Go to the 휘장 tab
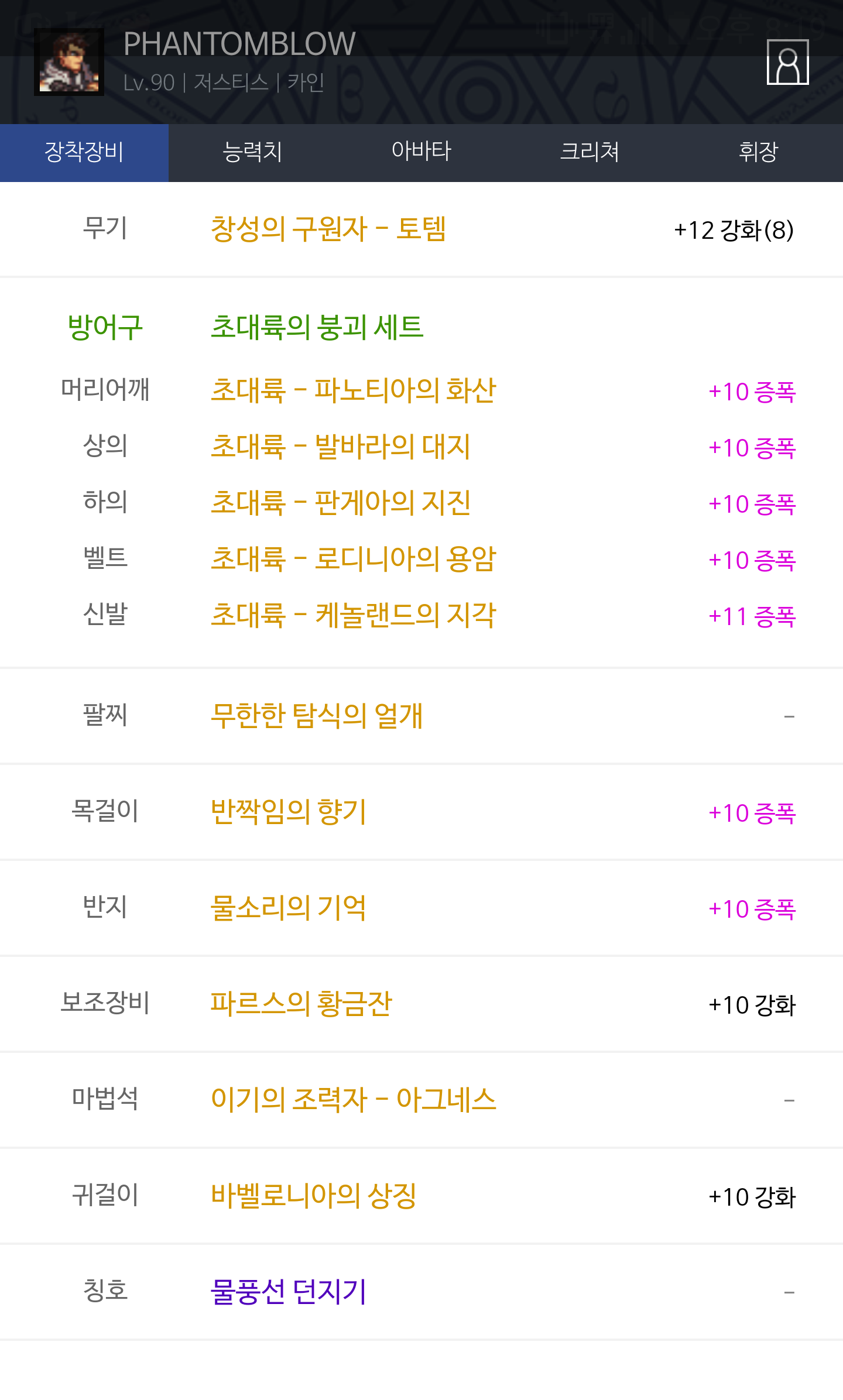Image resolution: width=843 pixels, height=1400 pixels. pyautogui.click(x=759, y=152)
